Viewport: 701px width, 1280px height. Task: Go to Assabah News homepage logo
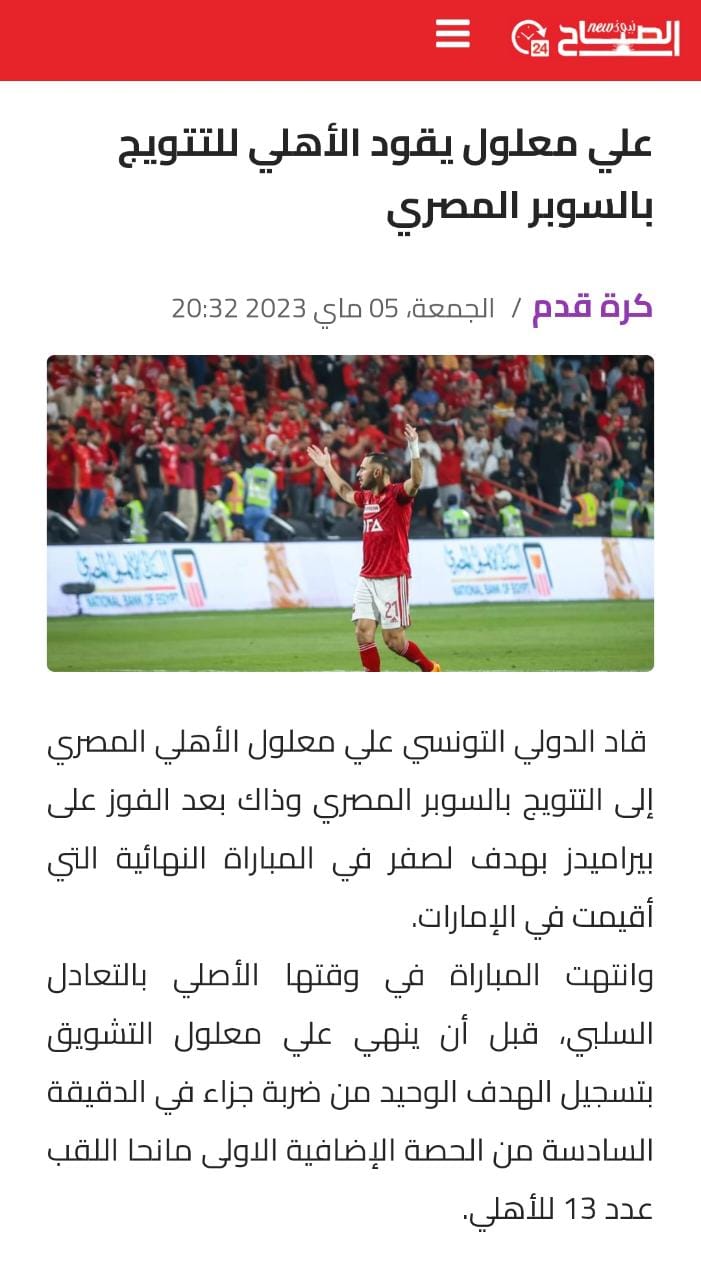[596, 38]
